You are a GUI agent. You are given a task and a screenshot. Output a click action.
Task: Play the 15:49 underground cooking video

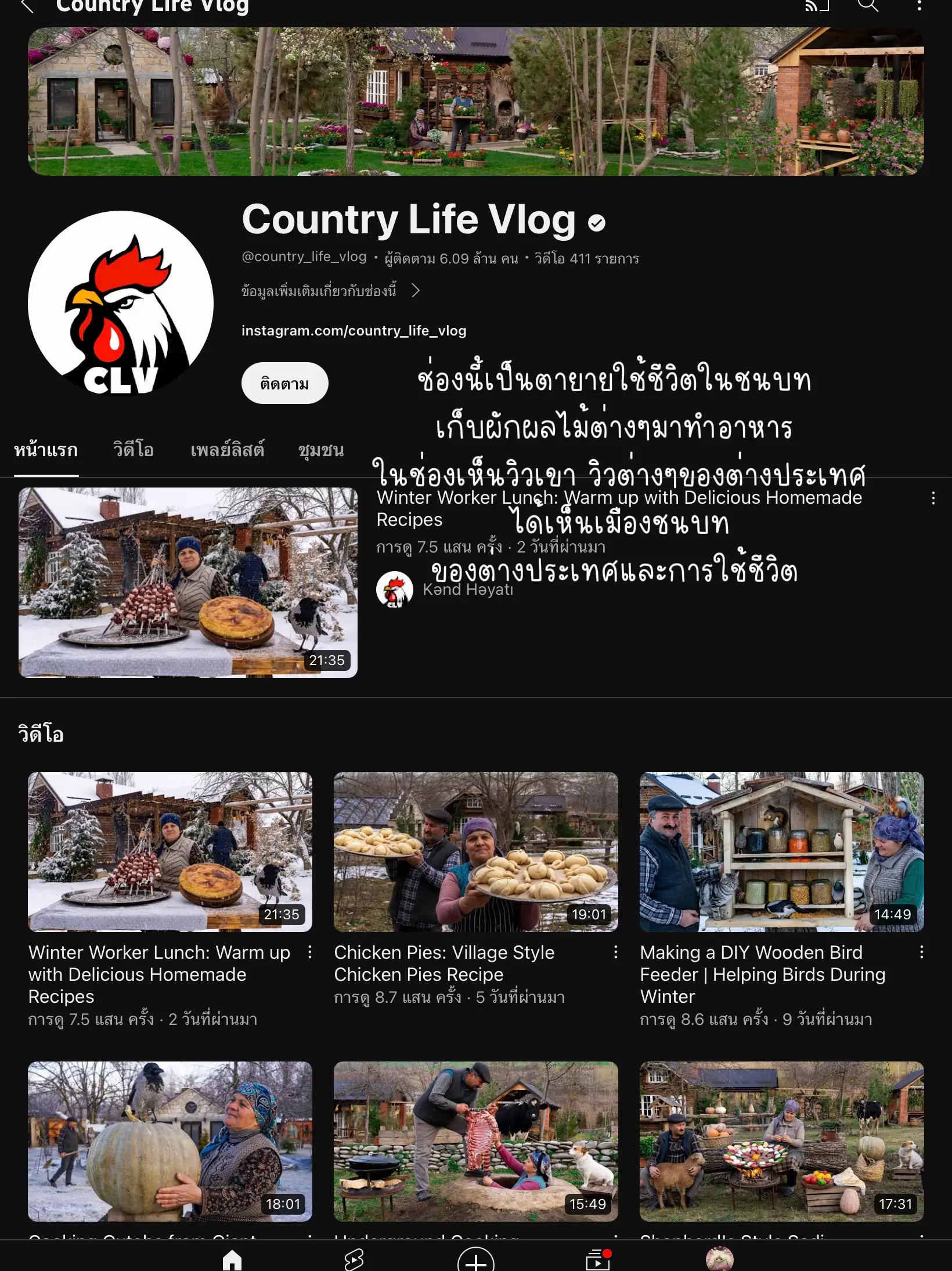(475, 1141)
